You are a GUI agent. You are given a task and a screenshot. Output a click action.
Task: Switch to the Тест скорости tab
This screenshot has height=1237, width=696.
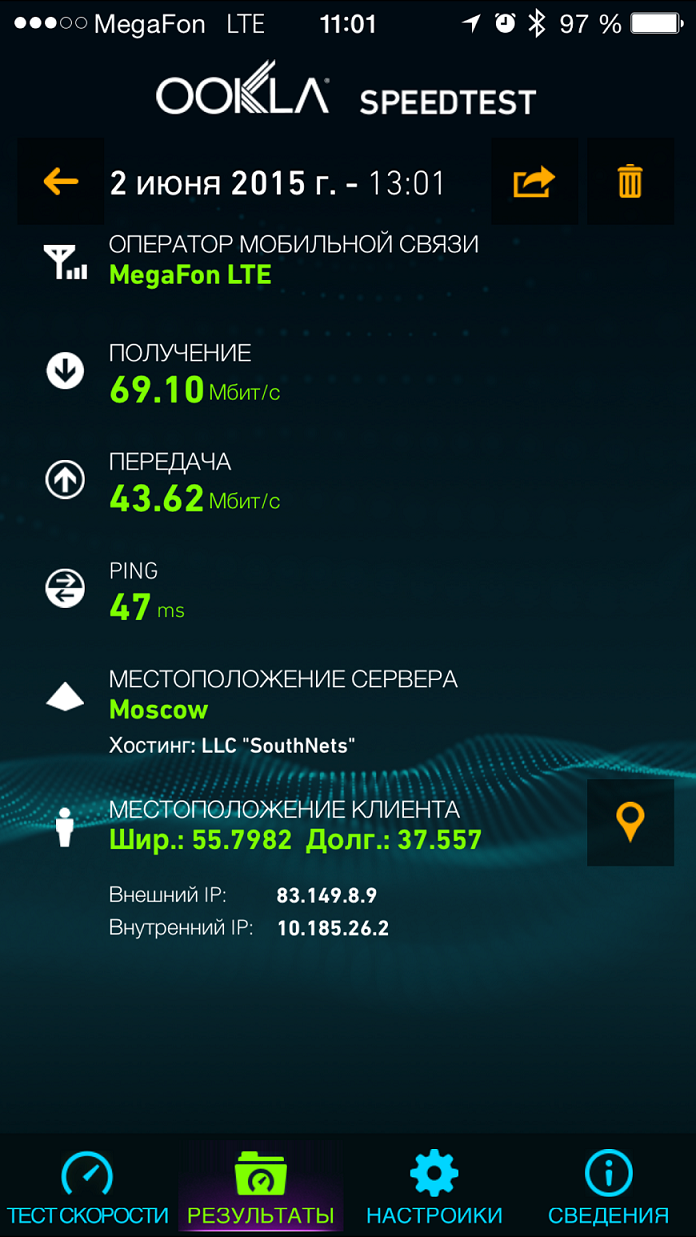[87, 1187]
